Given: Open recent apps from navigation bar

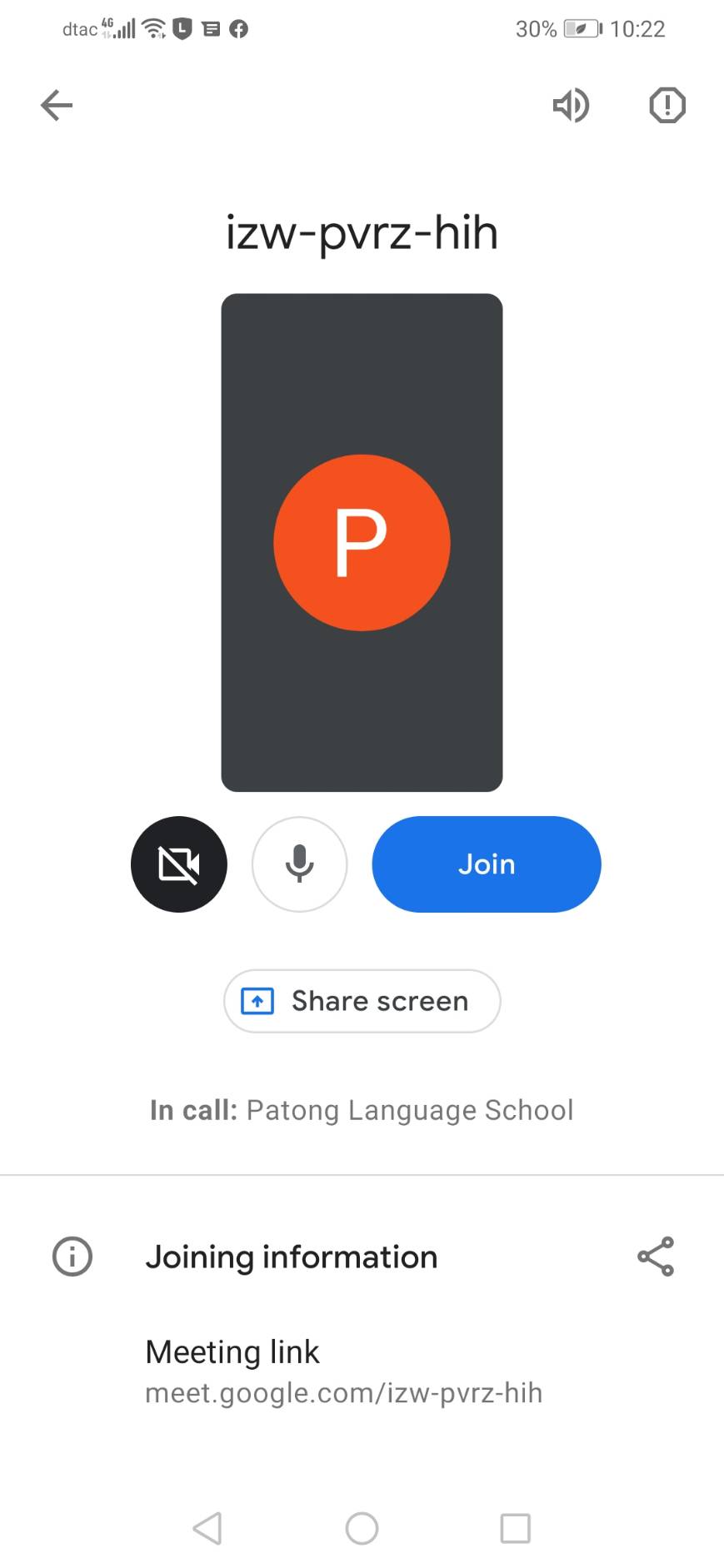Looking at the screenshot, I should coord(515,1528).
